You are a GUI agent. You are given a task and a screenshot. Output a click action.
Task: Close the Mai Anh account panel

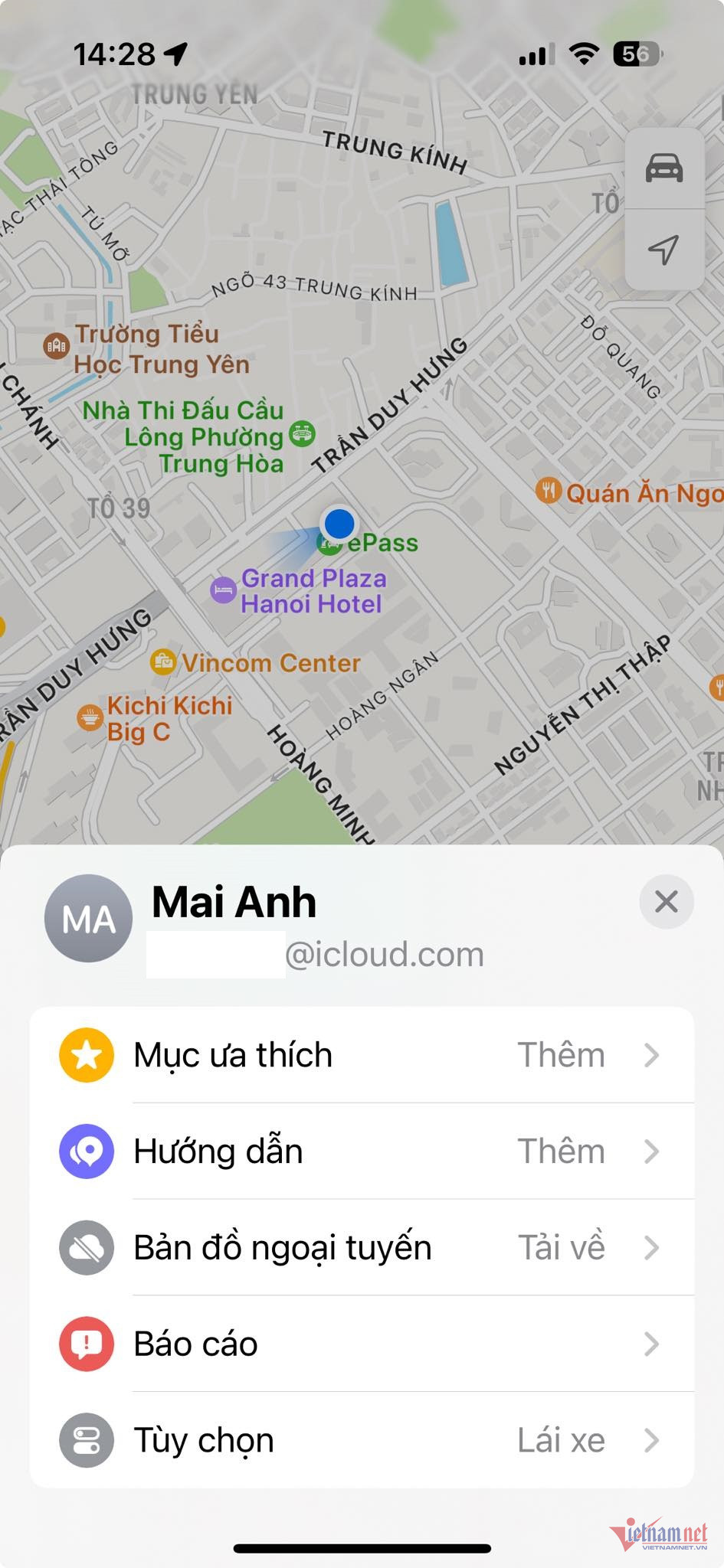pos(666,902)
